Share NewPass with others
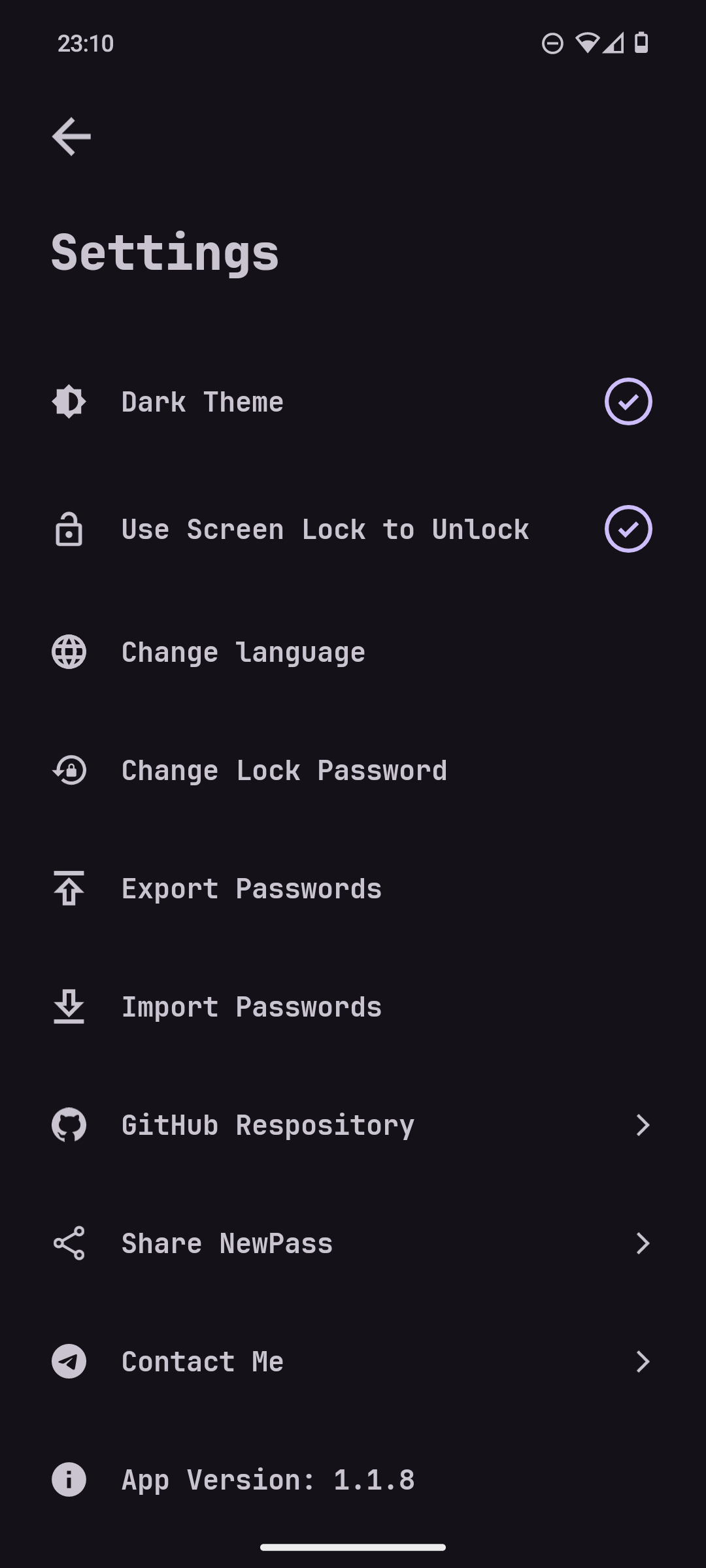This screenshot has height=1568, width=706. (x=227, y=1244)
